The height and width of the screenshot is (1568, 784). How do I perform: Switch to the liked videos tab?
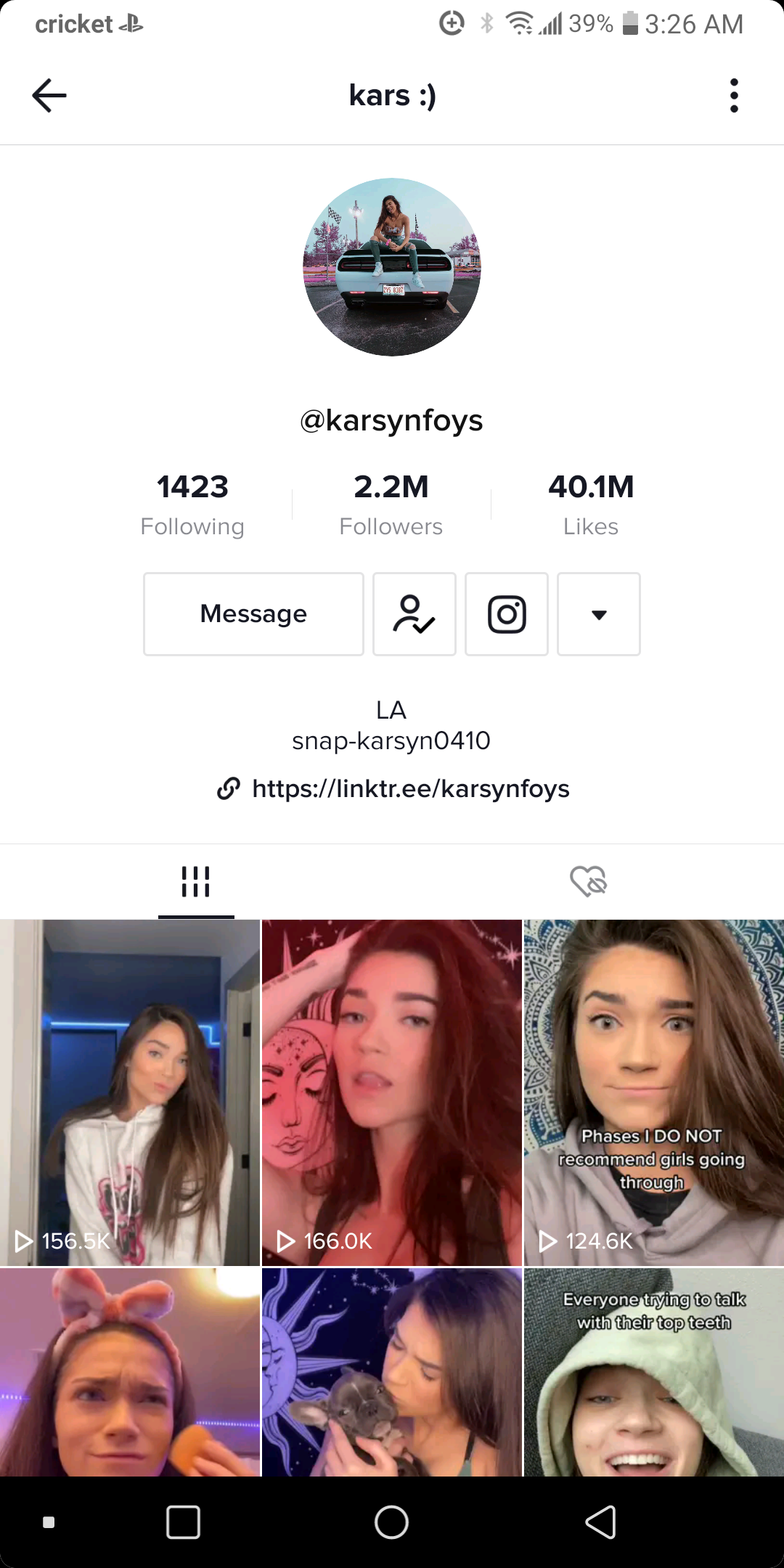pyautogui.click(x=588, y=881)
